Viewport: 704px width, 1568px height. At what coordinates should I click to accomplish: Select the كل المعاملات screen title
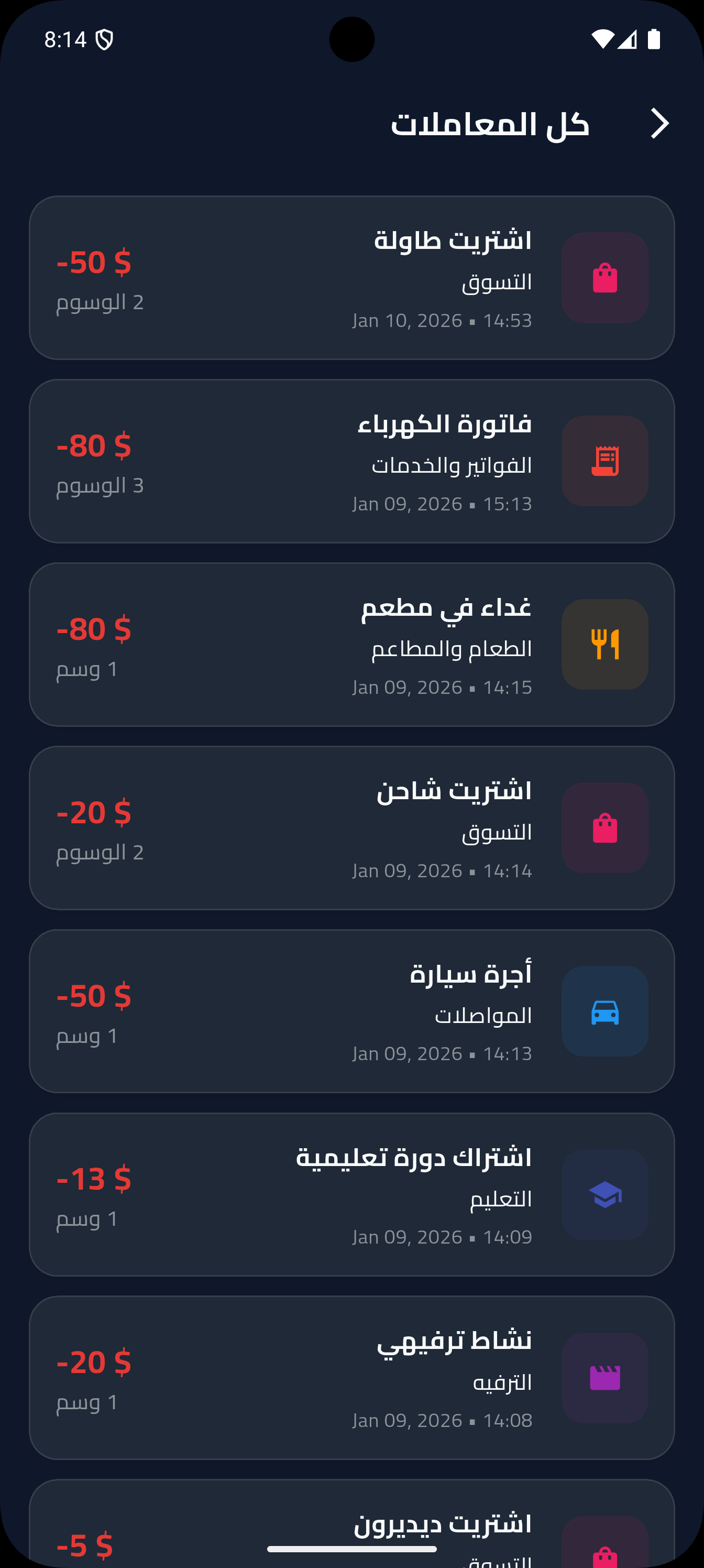pos(490,124)
